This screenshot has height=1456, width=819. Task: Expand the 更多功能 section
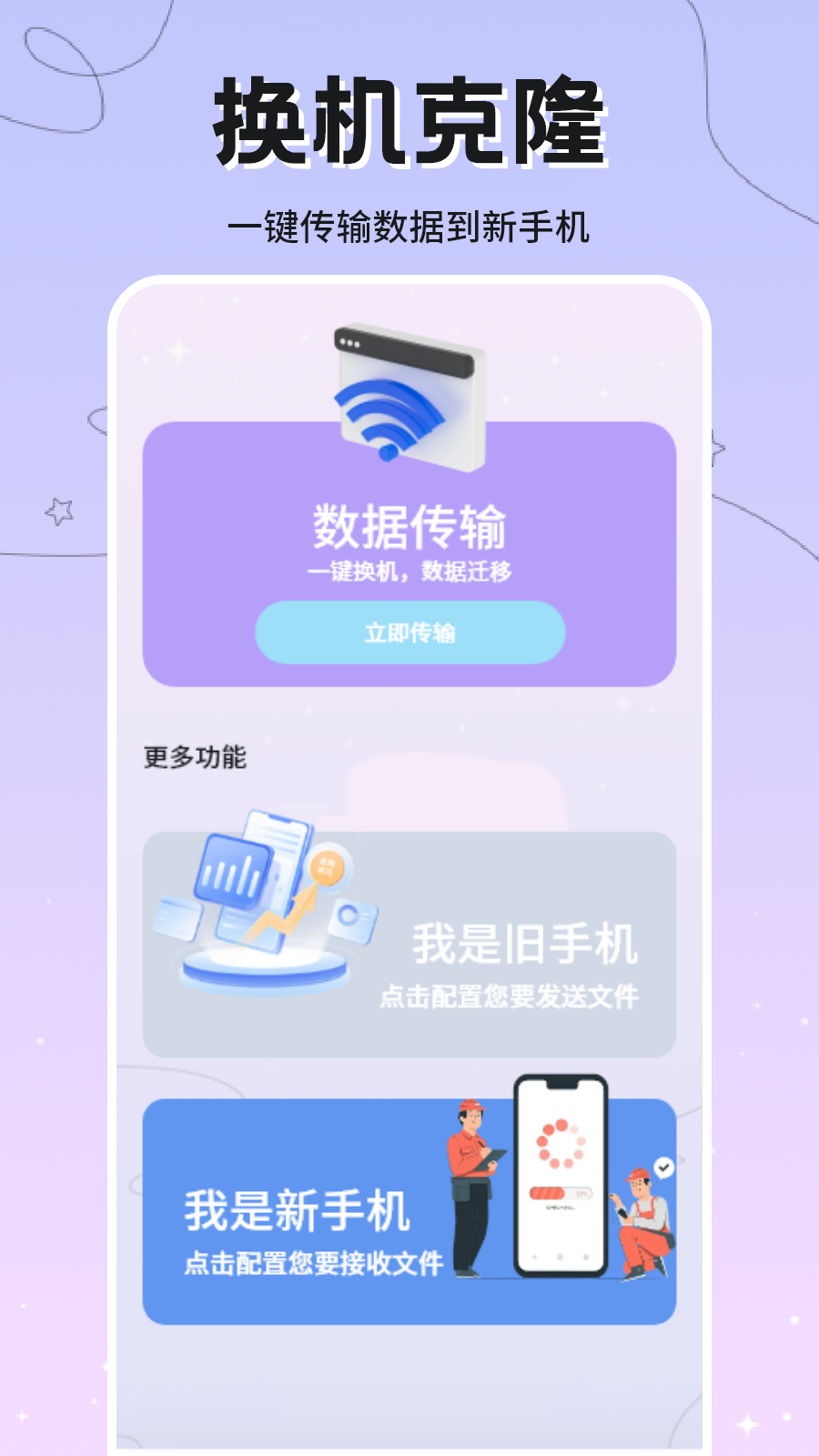point(196,755)
